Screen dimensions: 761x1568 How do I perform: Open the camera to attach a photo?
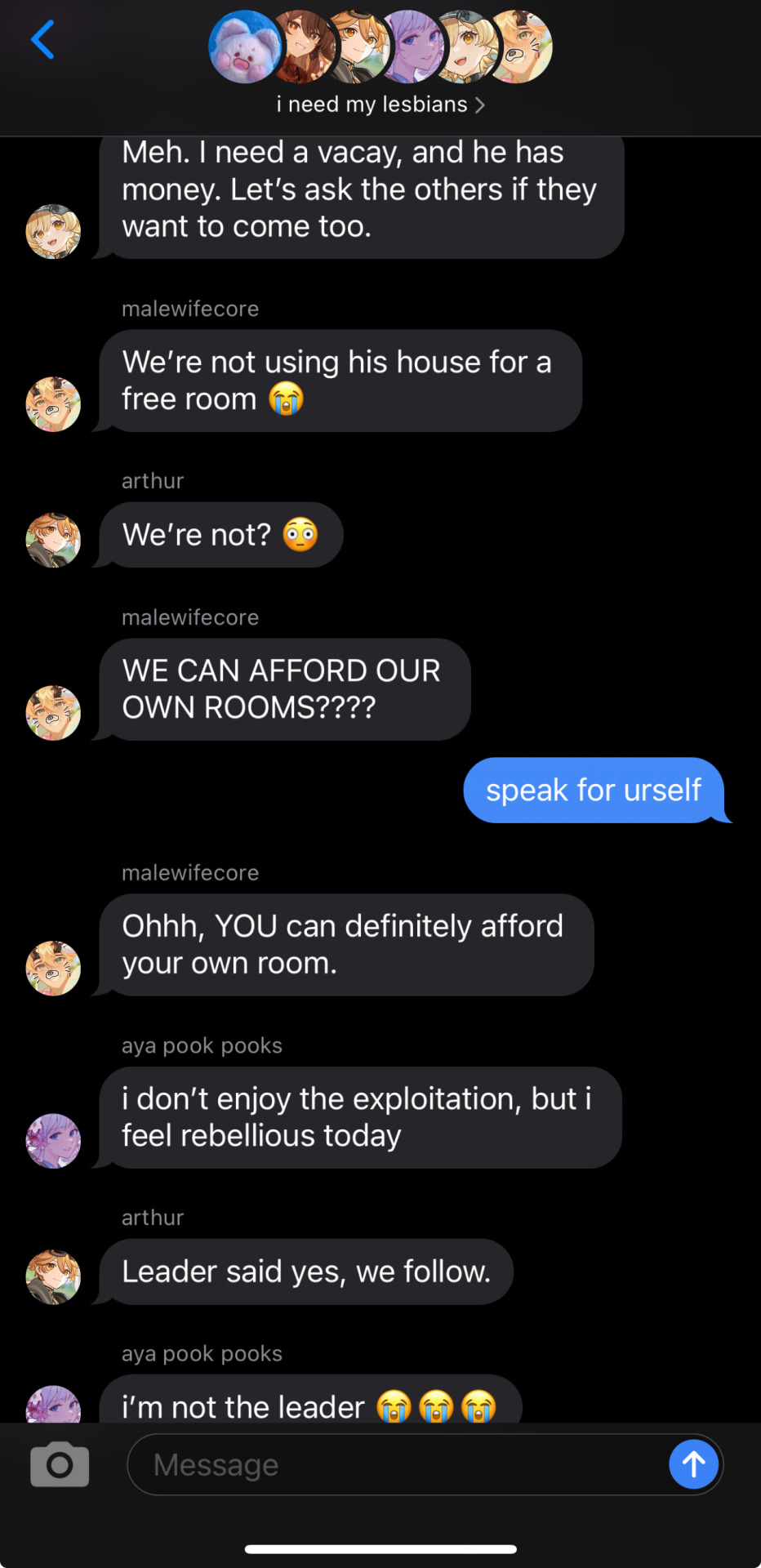pos(60,1464)
